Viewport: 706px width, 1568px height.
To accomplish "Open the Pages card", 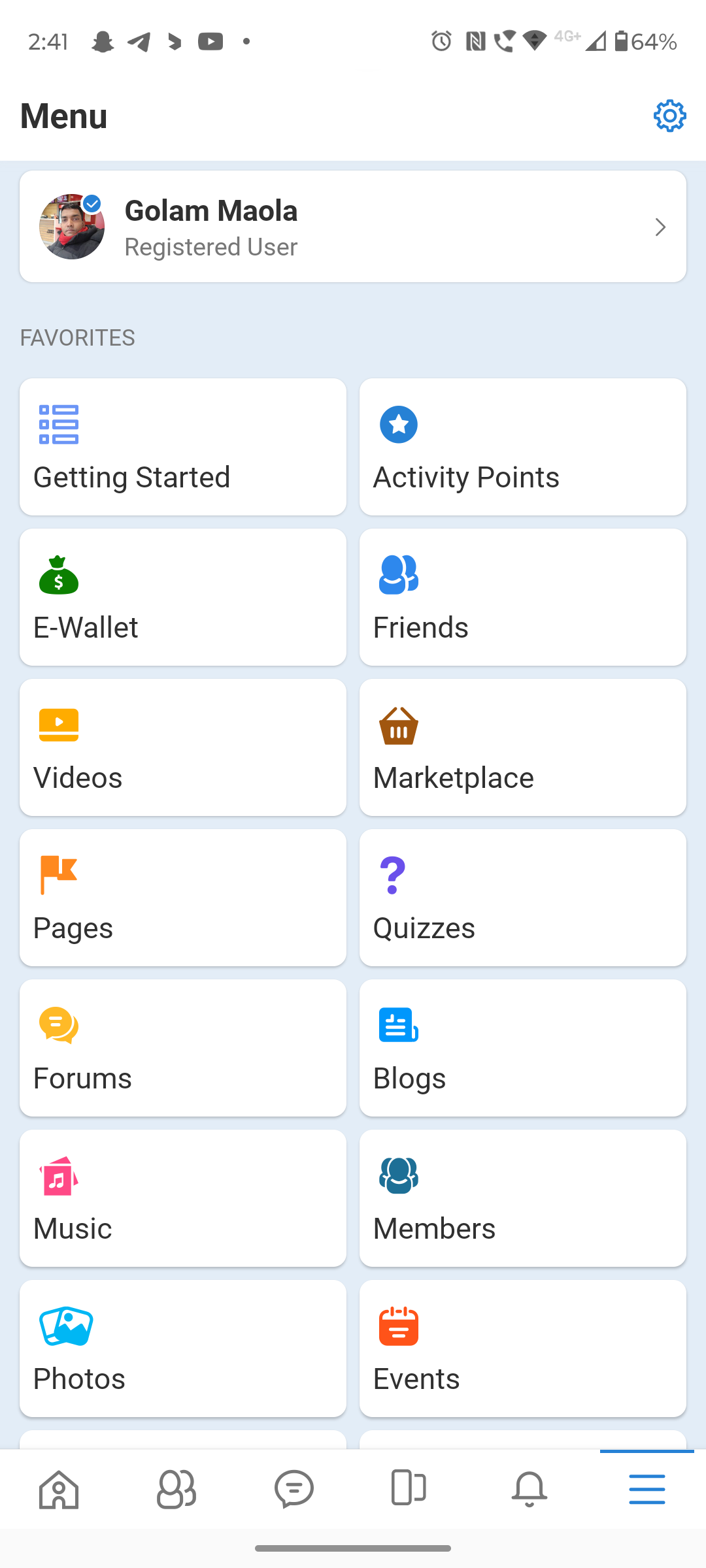I will tap(183, 898).
